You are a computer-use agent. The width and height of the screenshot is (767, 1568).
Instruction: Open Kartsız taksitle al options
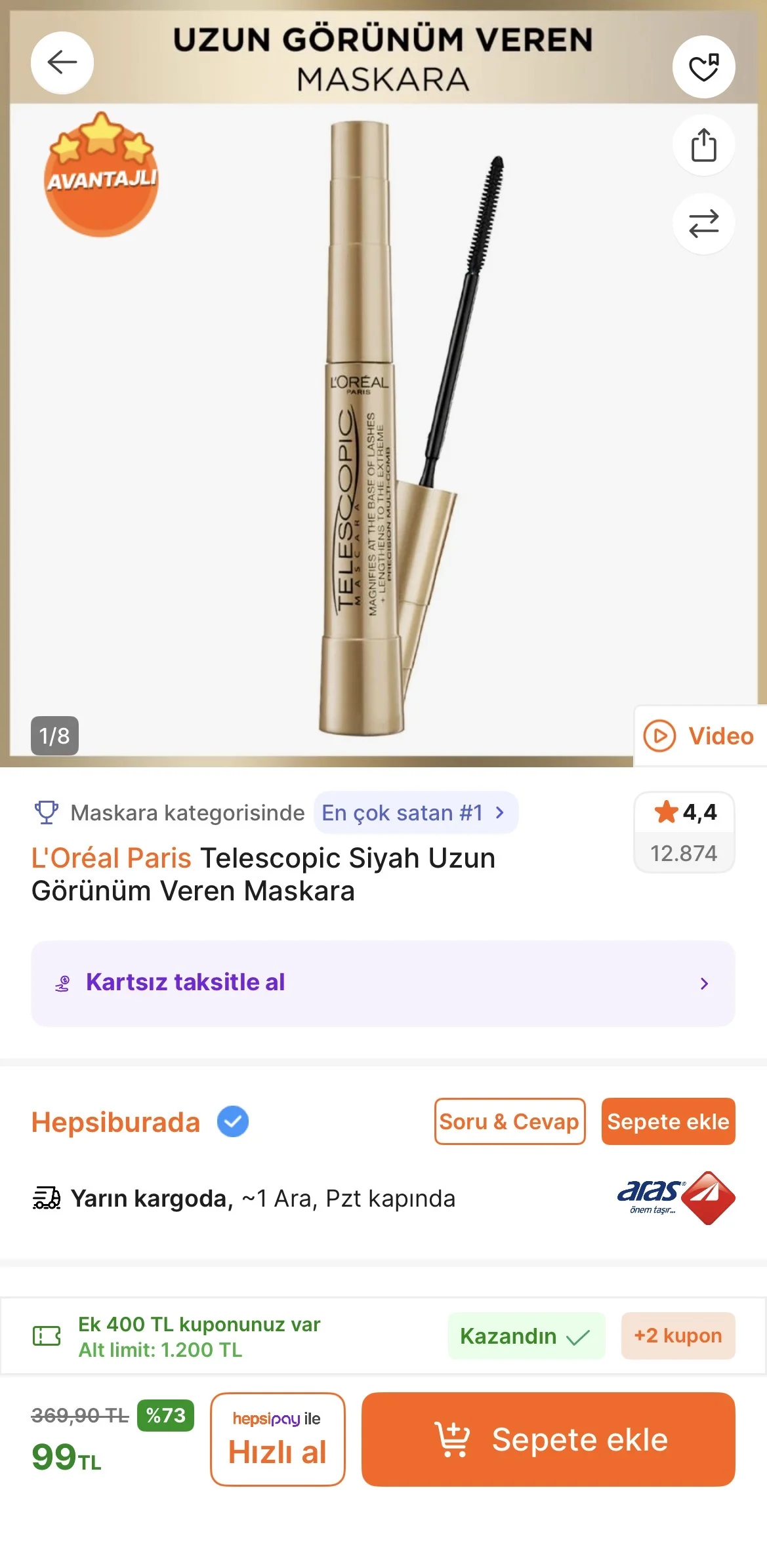[383, 982]
